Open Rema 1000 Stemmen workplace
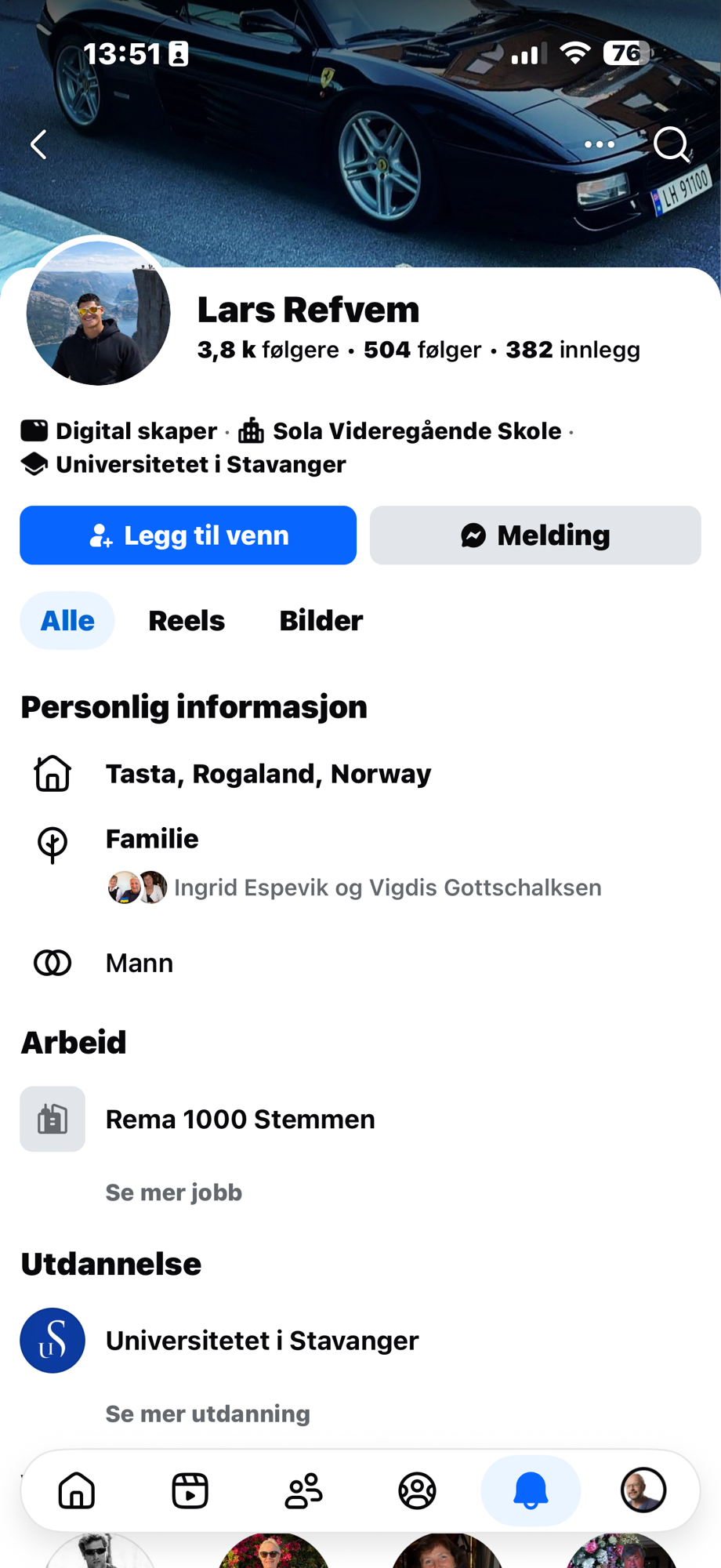This screenshot has width=721, height=1568. coord(240,1120)
